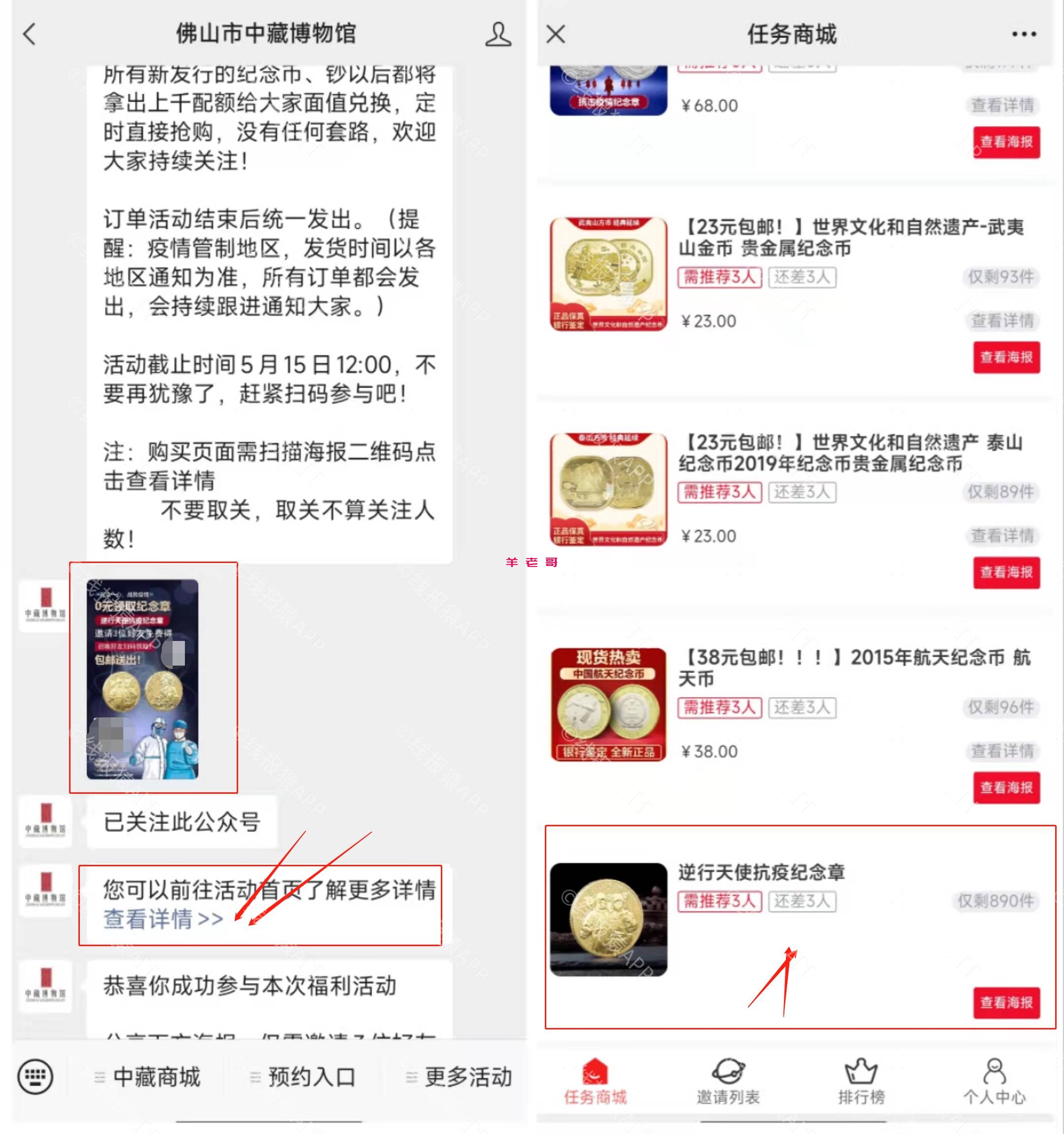The width and height of the screenshot is (1064, 1134).
Task: Open the three-dot more menu
Action: tap(1024, 34)
